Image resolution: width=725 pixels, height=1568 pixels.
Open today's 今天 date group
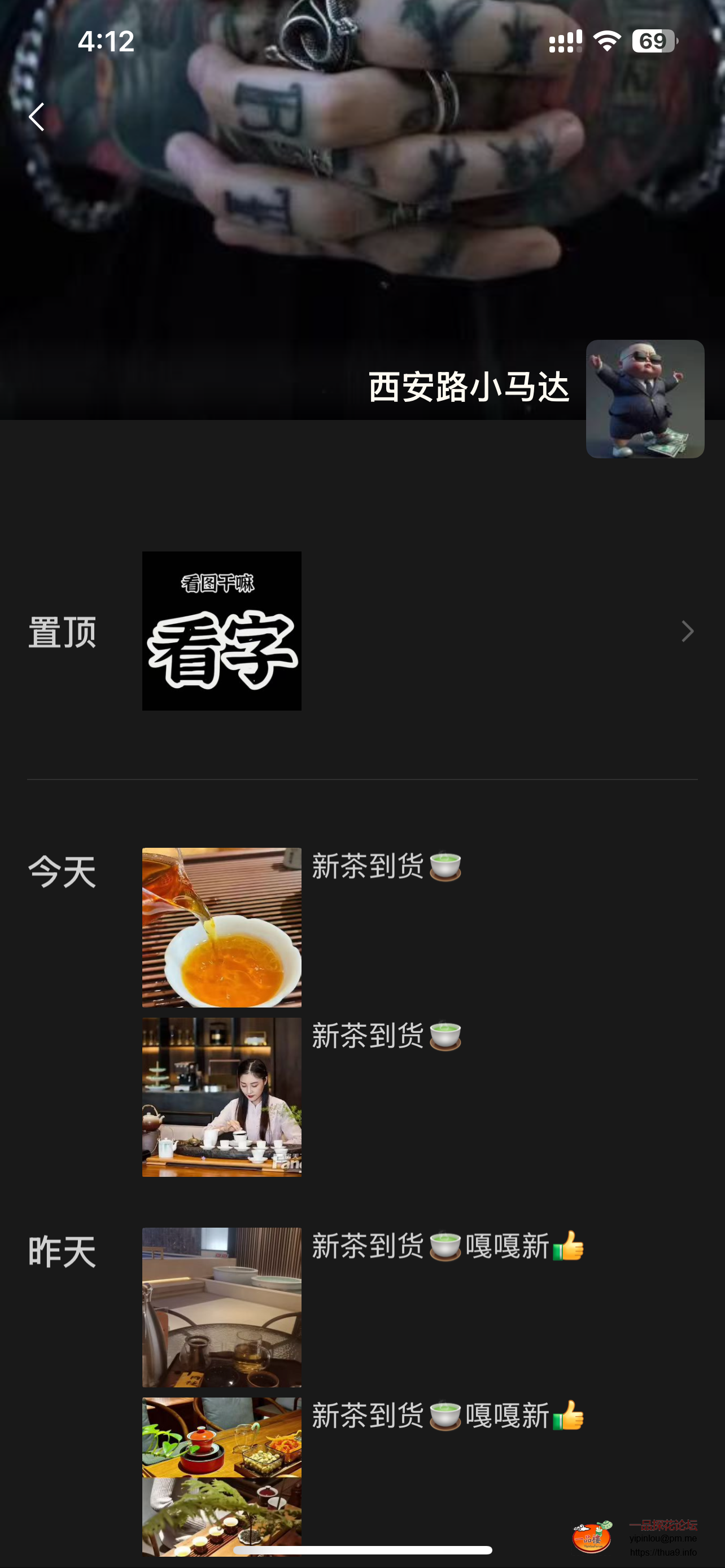(61, 871)
